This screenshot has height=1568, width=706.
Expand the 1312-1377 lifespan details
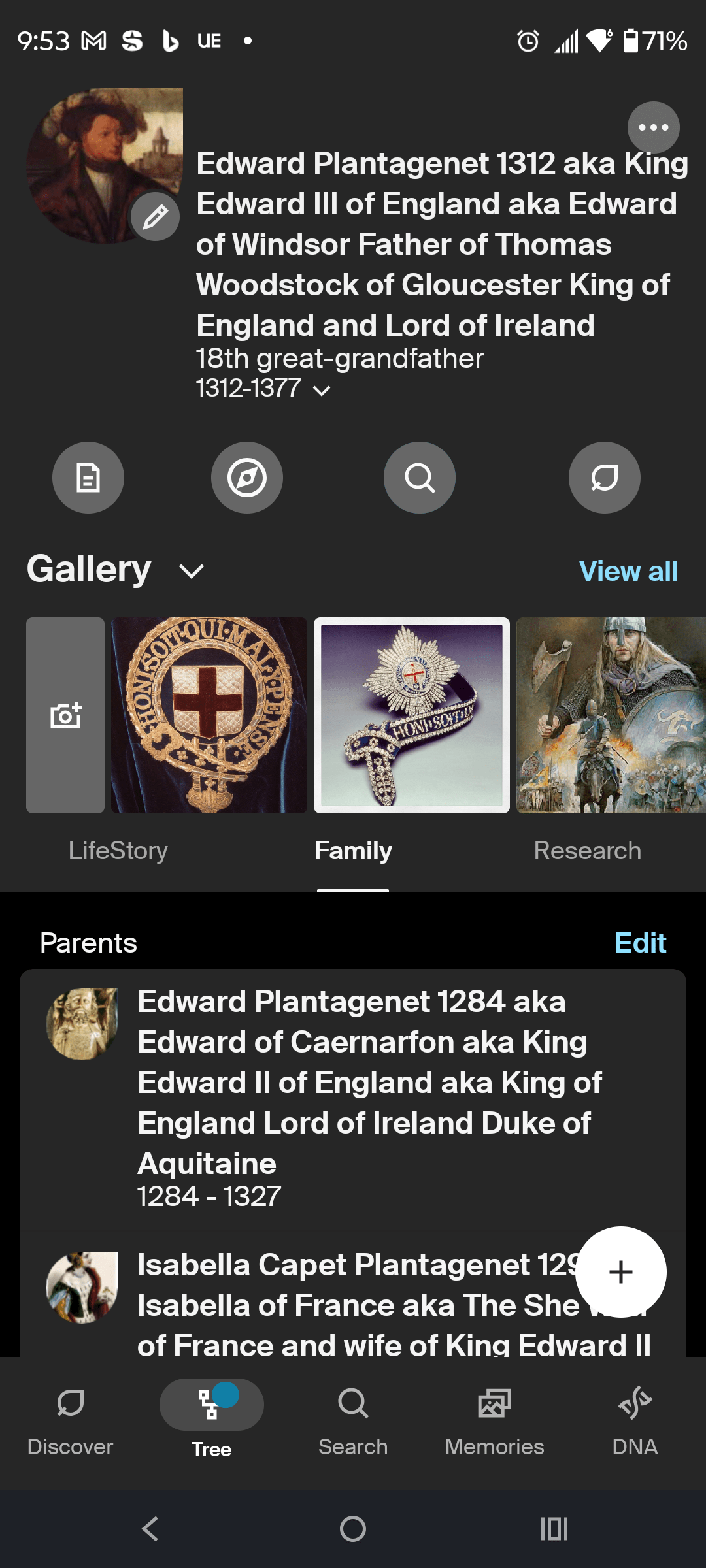pos(322,390)
